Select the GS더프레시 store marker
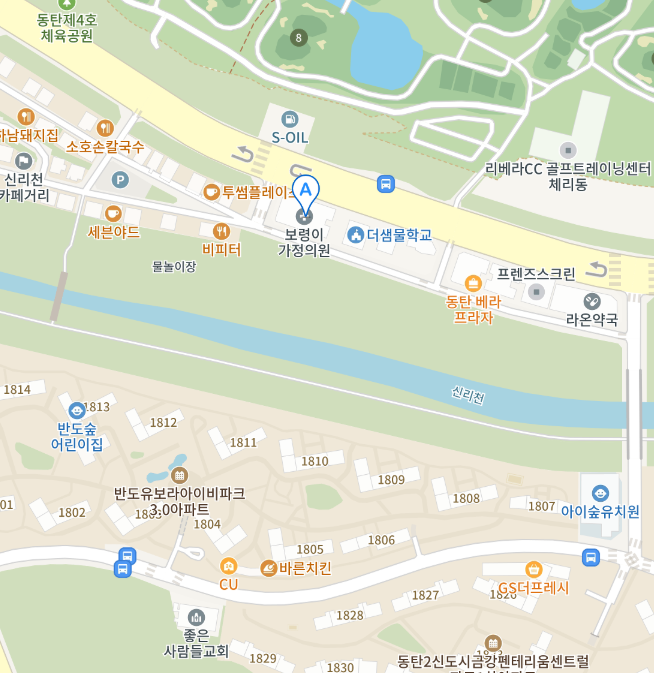The image size is (654, 673). click(x=533, y=569)
